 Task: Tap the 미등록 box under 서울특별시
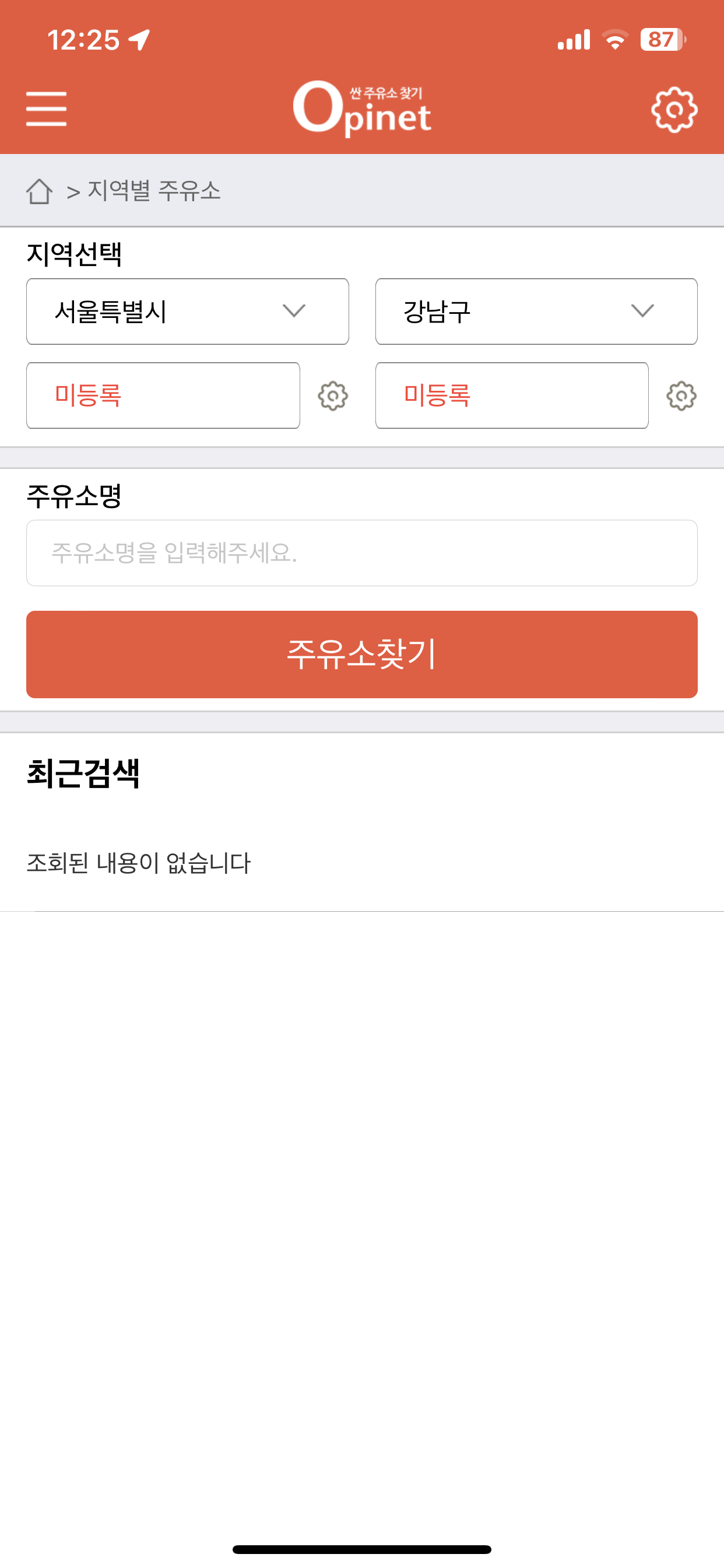point(163,395)
